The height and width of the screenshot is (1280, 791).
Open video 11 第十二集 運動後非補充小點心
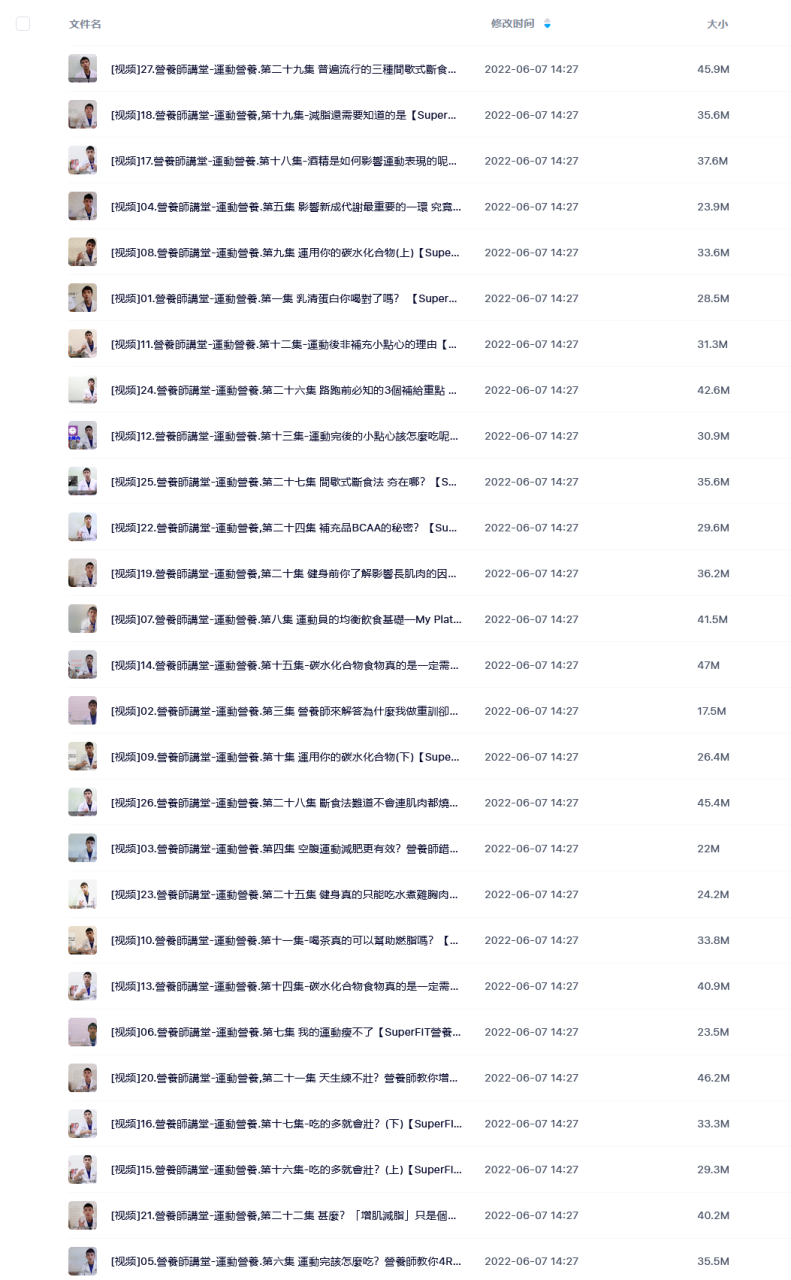[x=284, y=344]
